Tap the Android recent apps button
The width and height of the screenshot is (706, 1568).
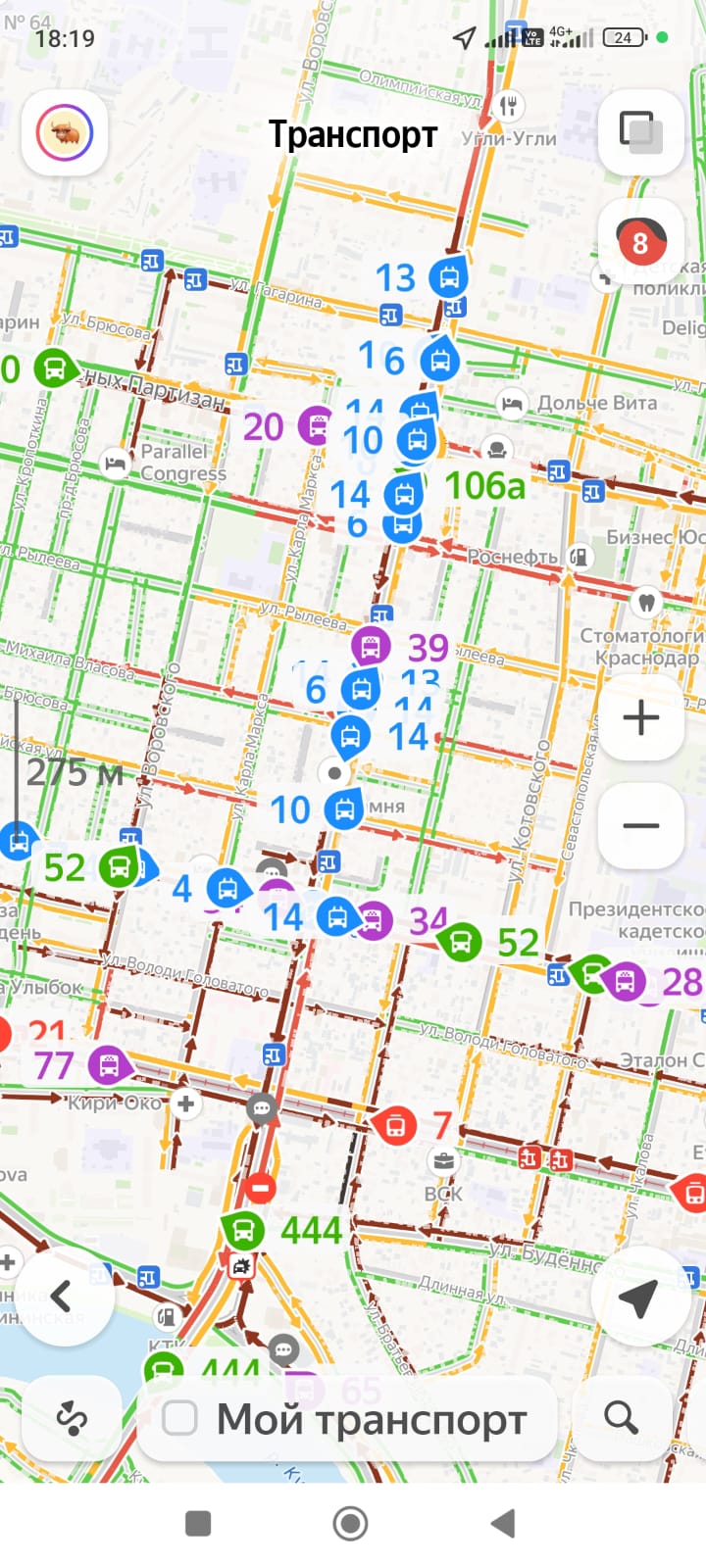(x=199, y=1524)
